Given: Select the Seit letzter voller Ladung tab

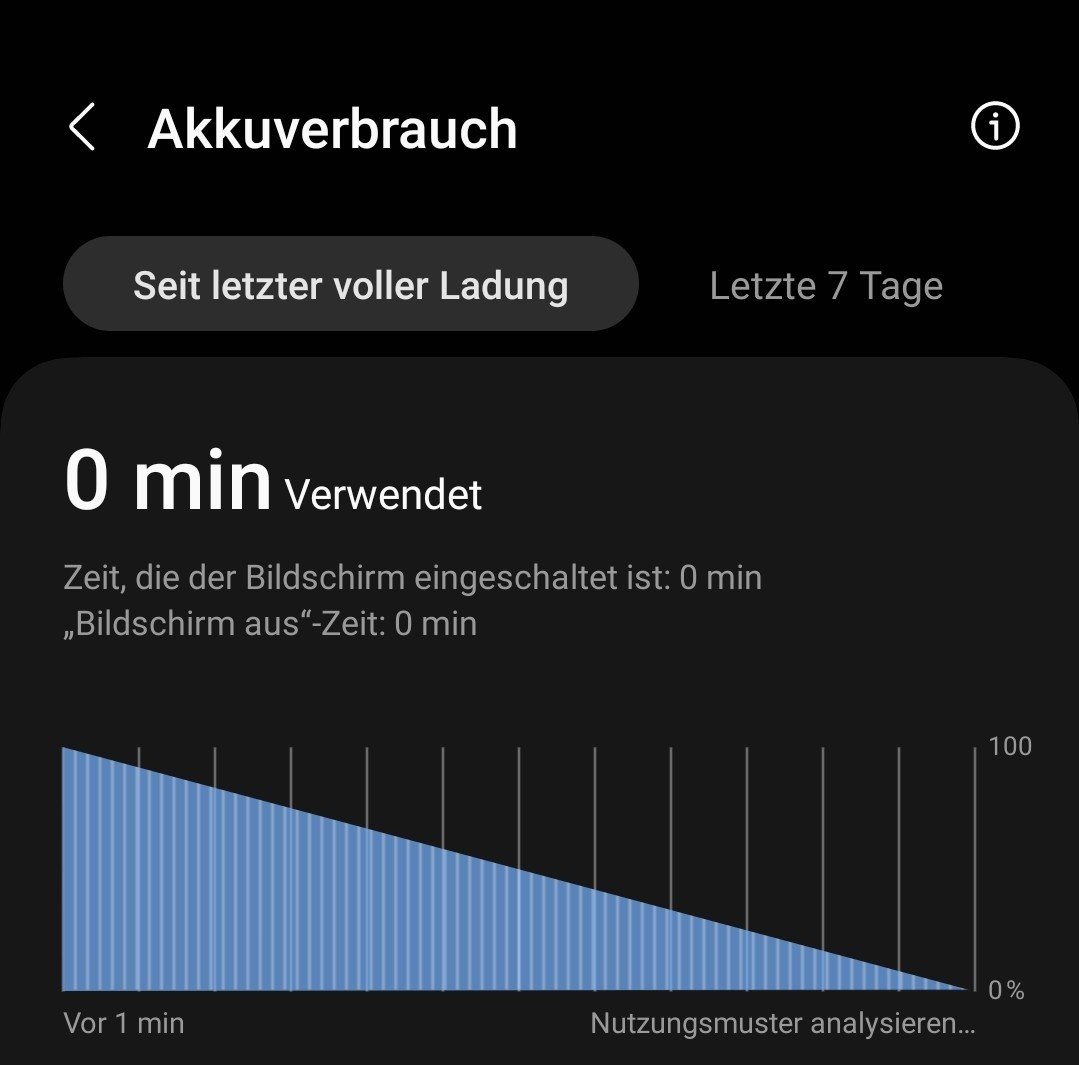Looking at the screenshot, I should [x=350, y=285].
